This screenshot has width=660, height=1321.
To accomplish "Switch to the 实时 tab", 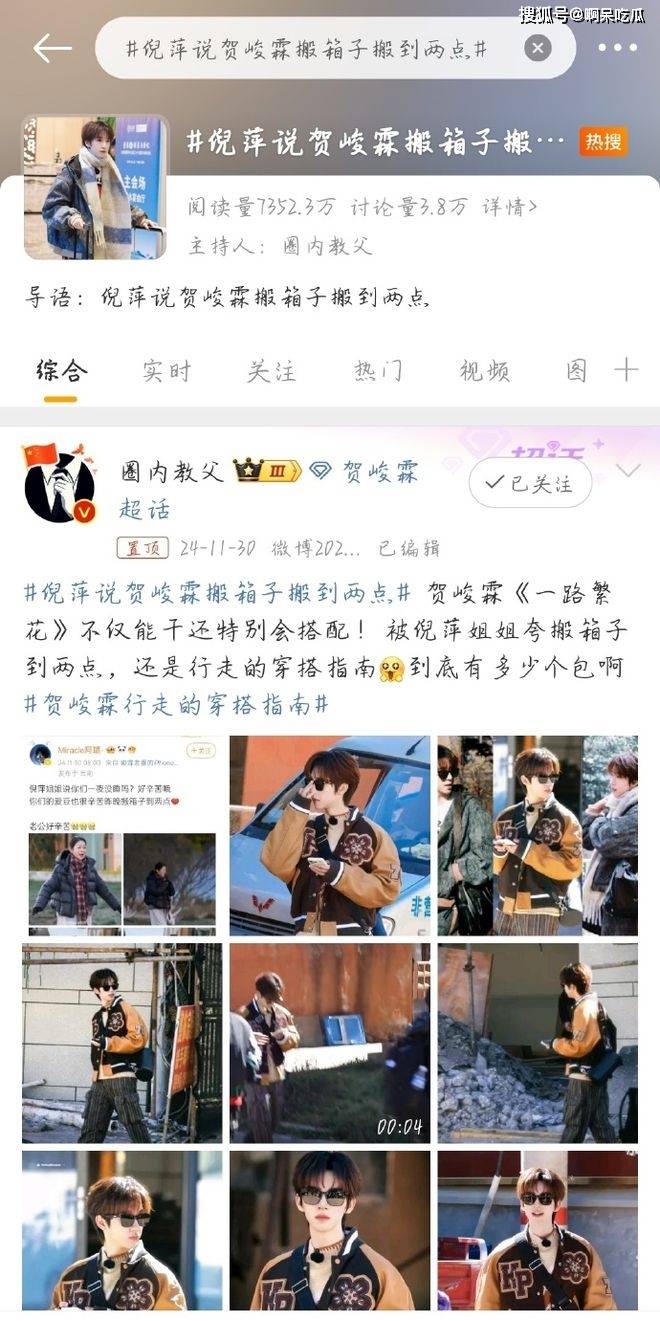I will [166, 370].
